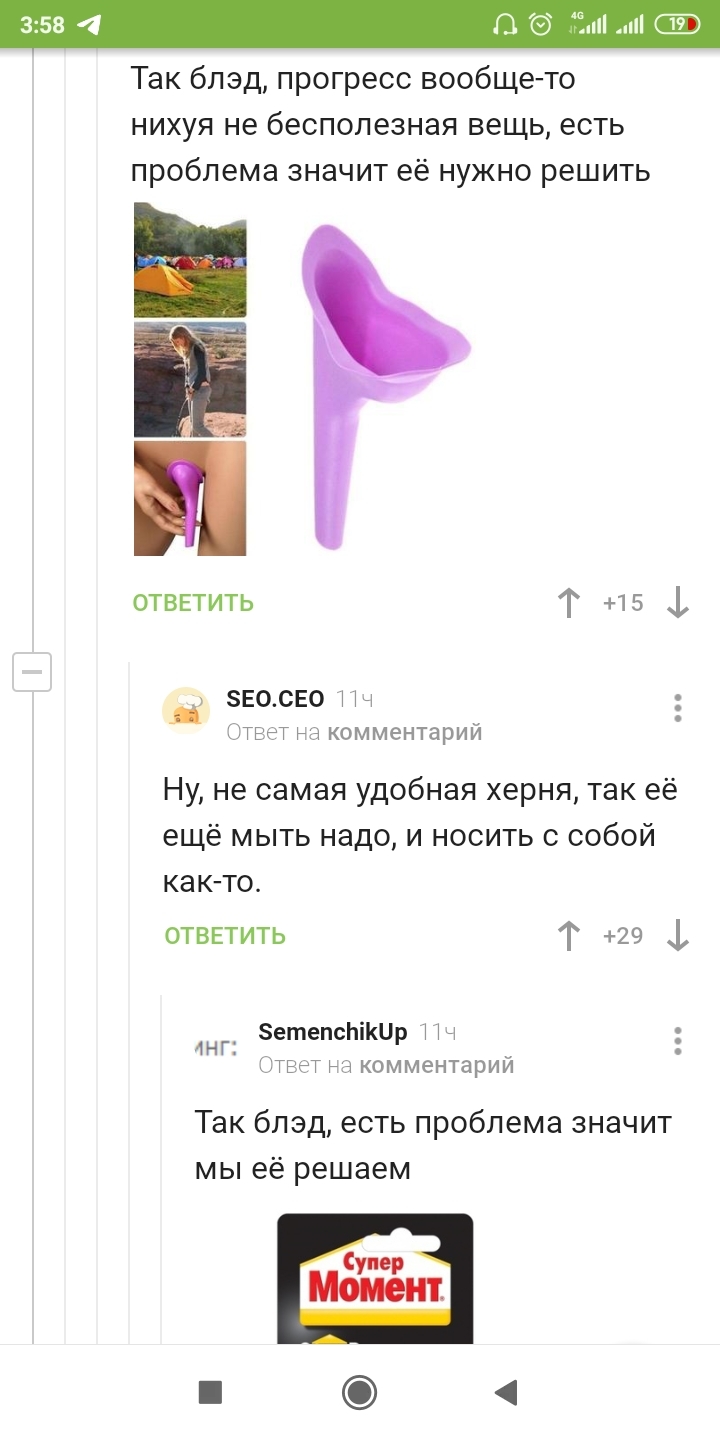720x1440 pixels.
Task: Jump to parent comment of SemenchikUp's reply
Action: tap(436, 1065)
